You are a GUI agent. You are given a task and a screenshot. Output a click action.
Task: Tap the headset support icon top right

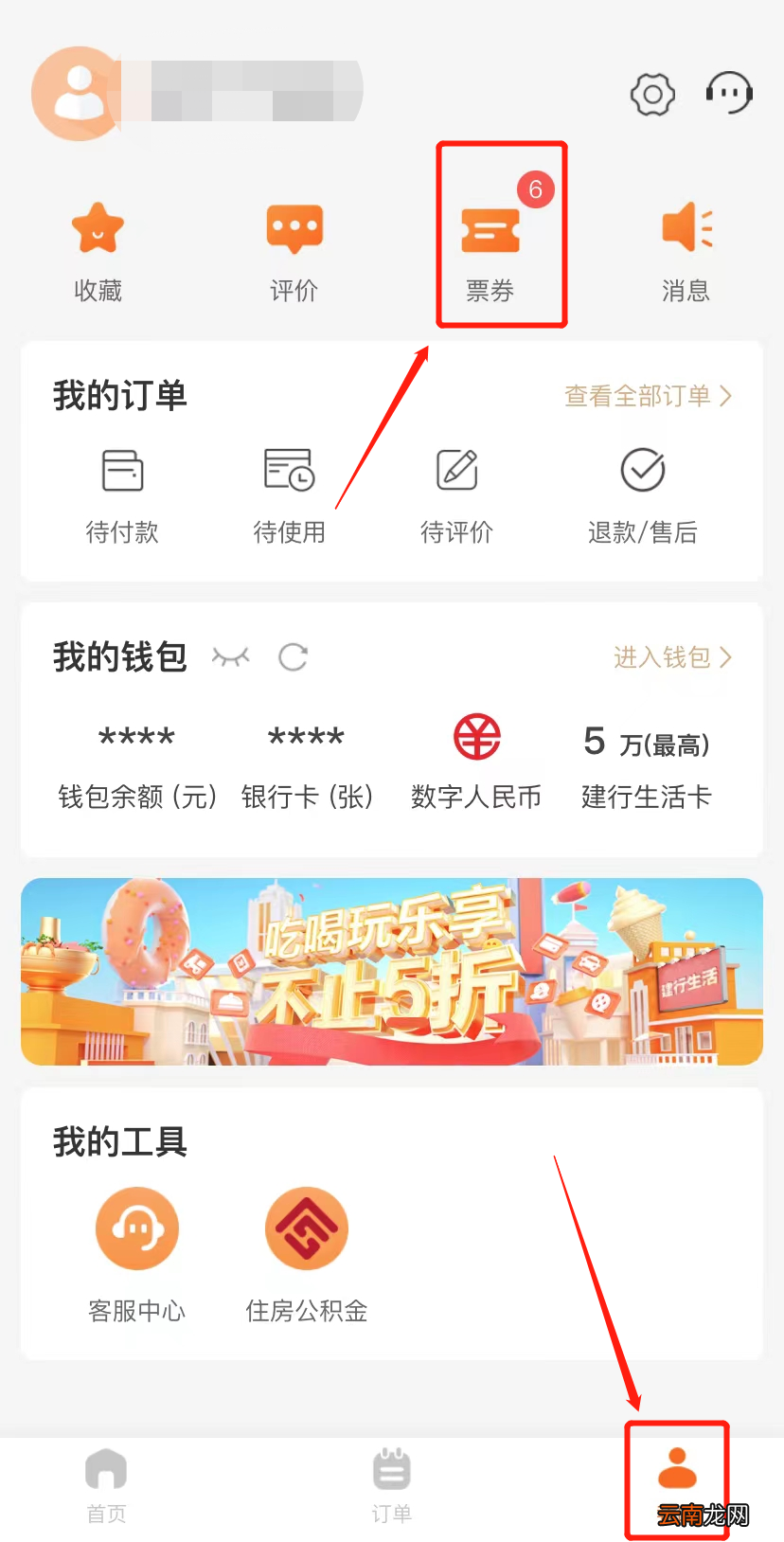[x=728, y=94]
